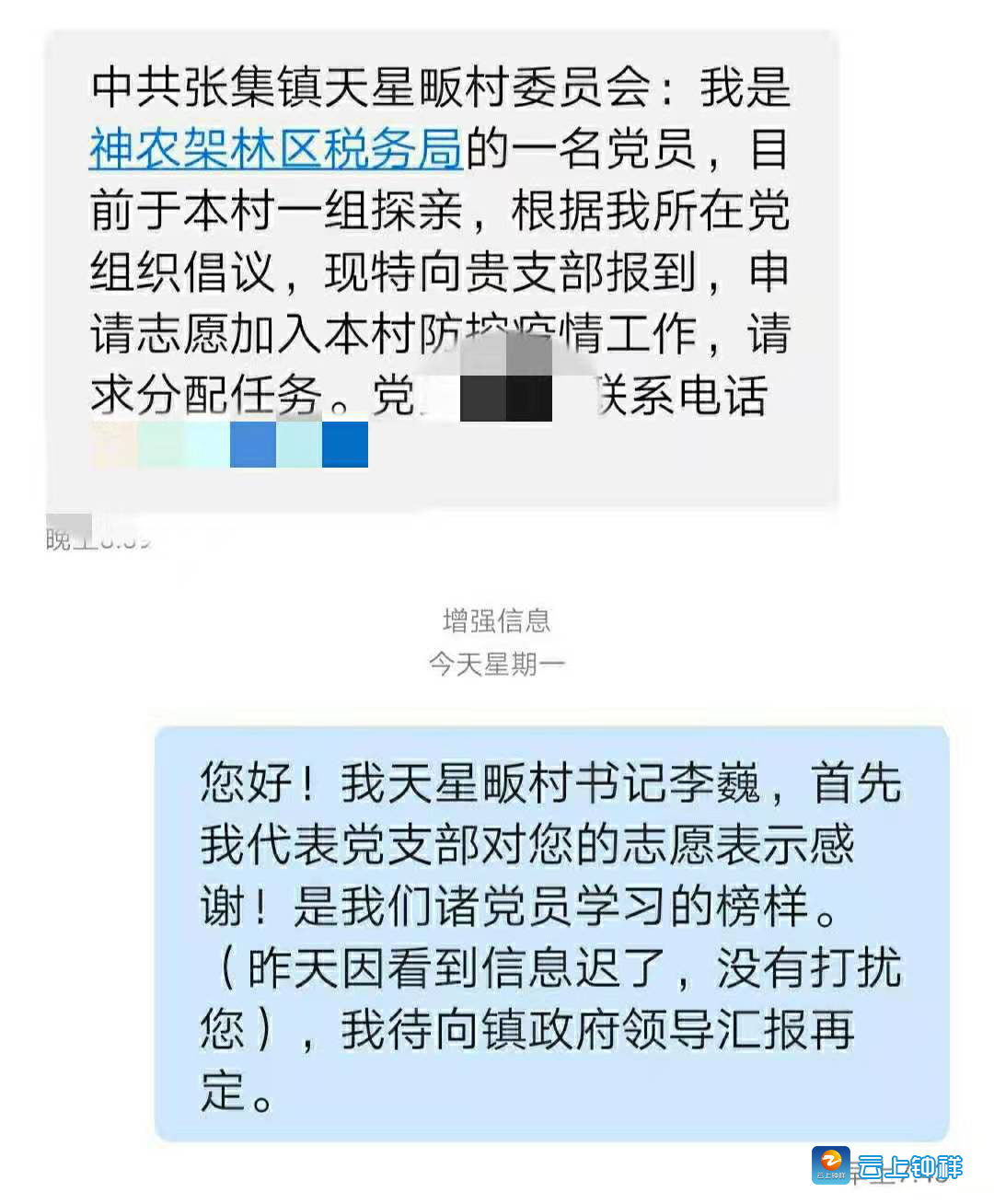Open the underlined 神农架林区税务局 link
Screen dimensions: 994x1204
click(x=275, y=149)
